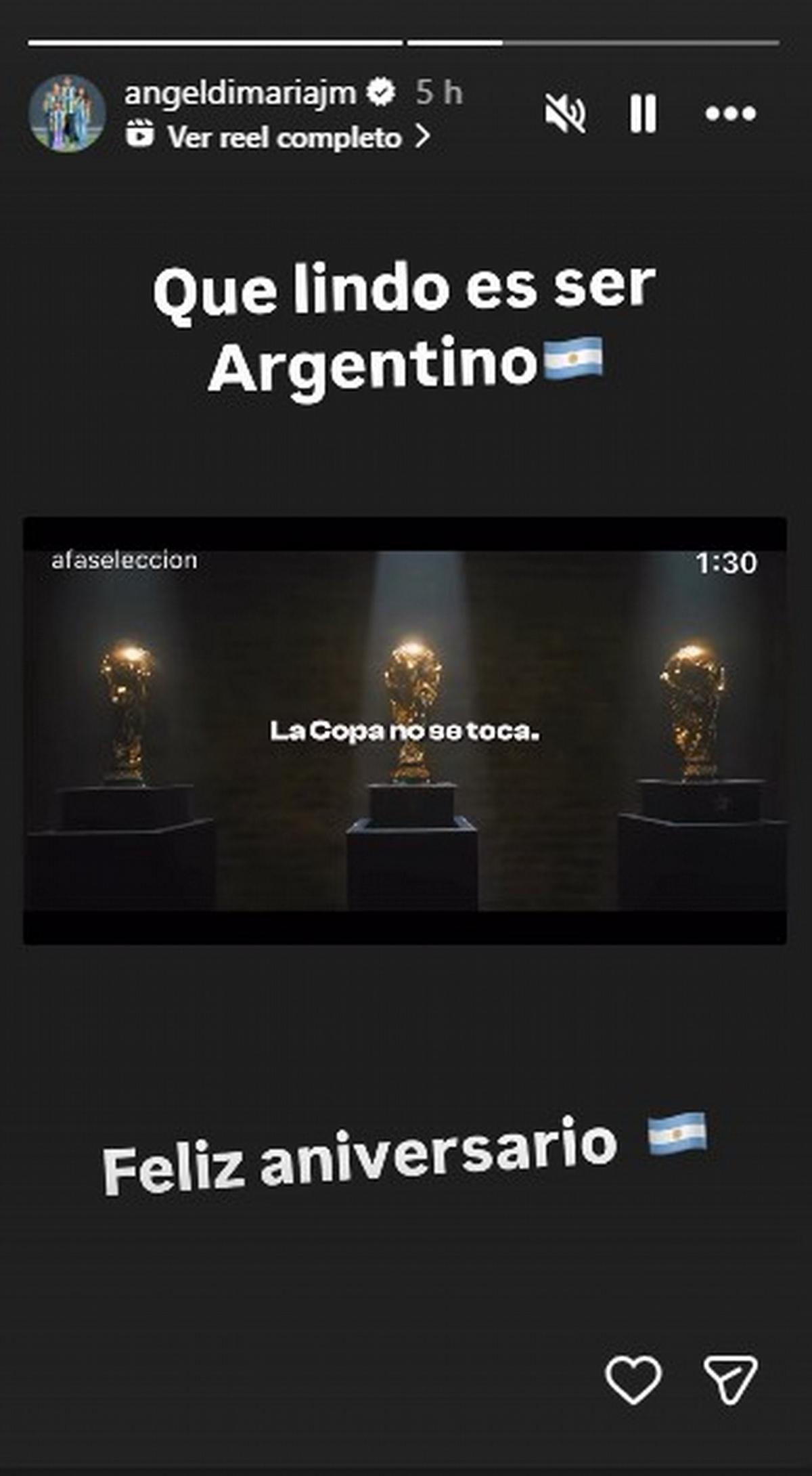Image resolution: width=812 pixels, height=1476 pixels.
Task: Open the three-dot options menu
Action: point(730,113)
